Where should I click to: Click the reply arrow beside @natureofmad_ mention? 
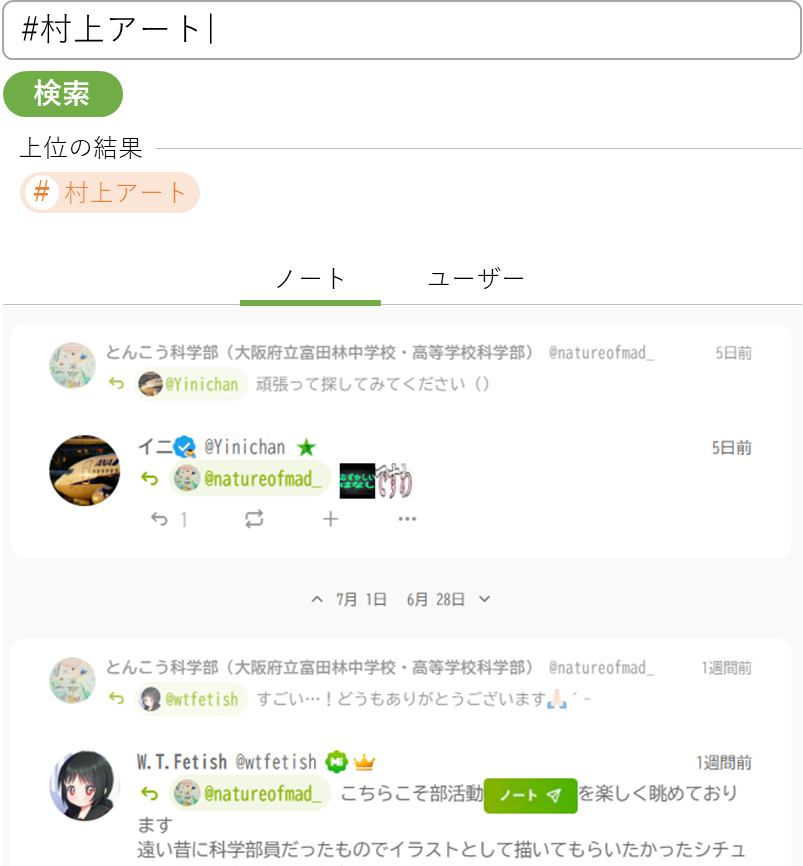148,478
